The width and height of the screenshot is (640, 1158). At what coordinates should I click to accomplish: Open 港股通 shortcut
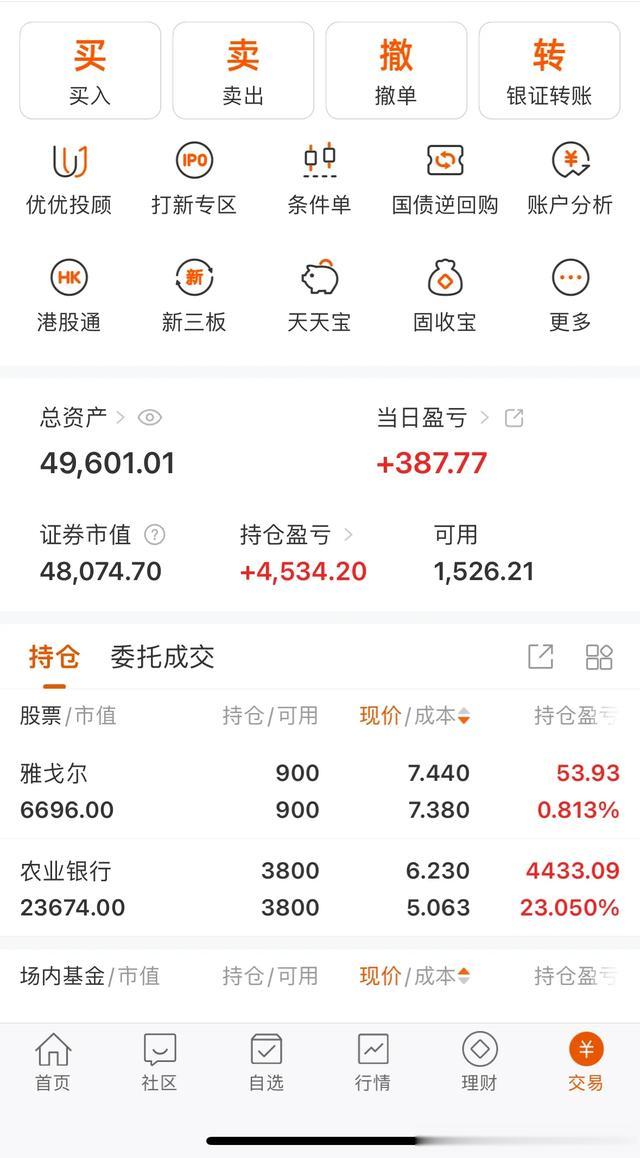(x=68, y=296)
